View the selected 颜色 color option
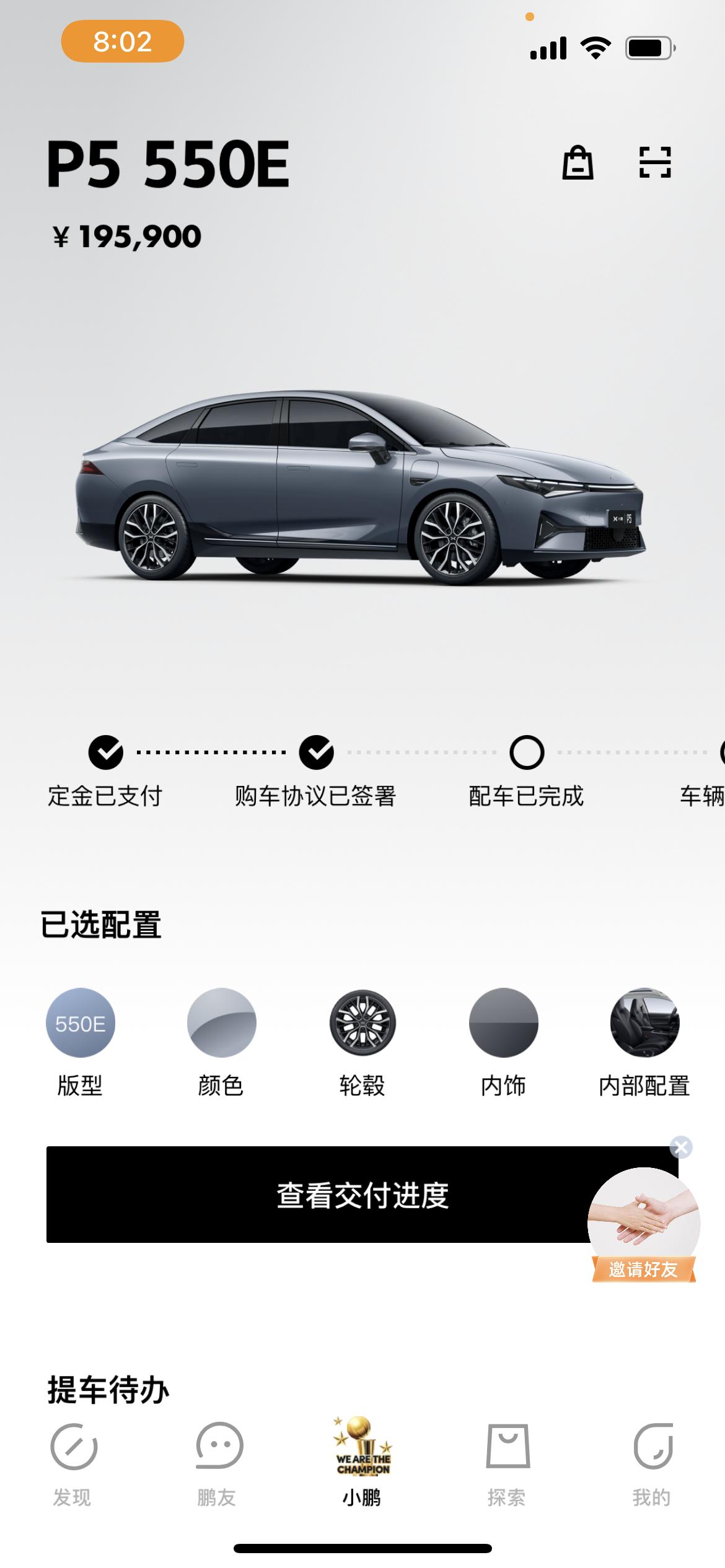725x1568 pixels. click(221, 1023)
